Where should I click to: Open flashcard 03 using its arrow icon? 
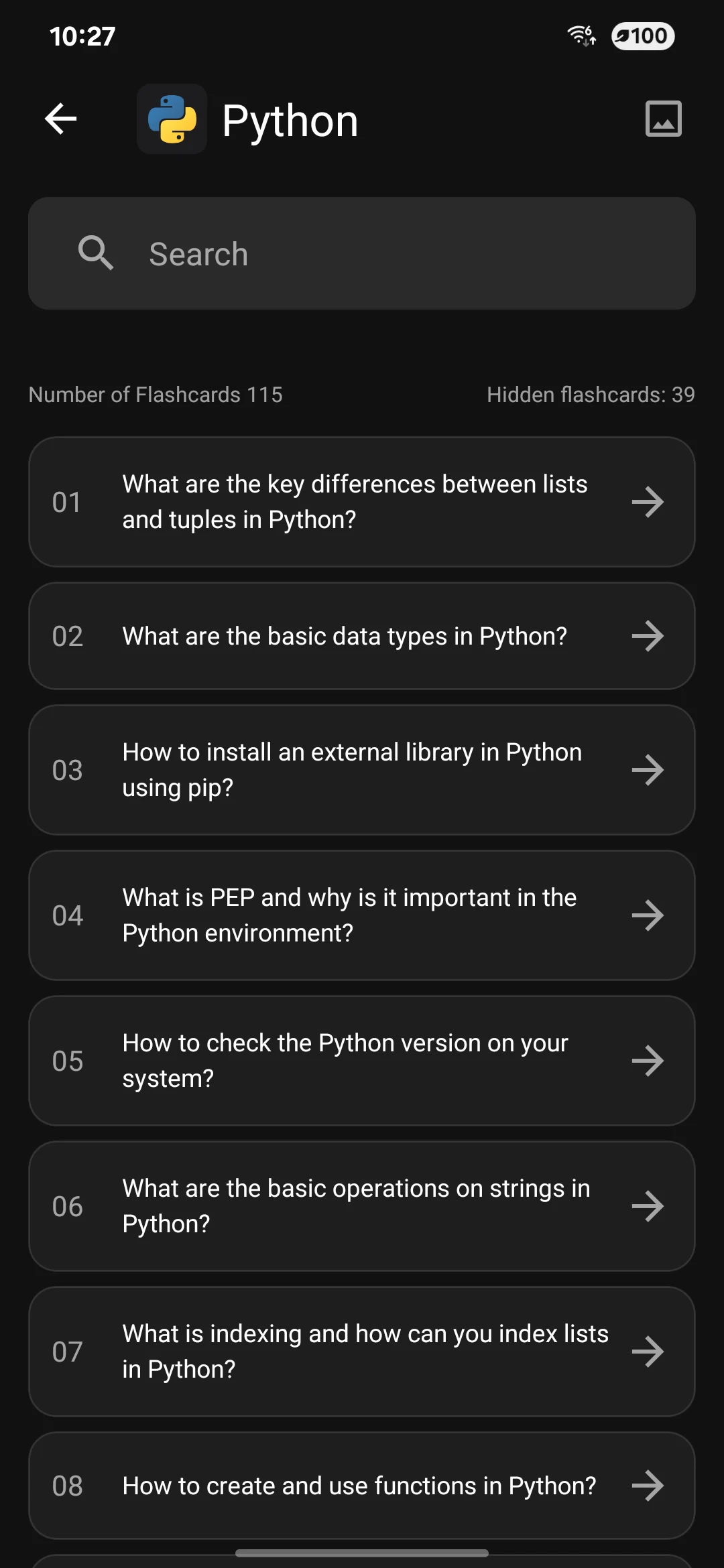click(649, 769)
